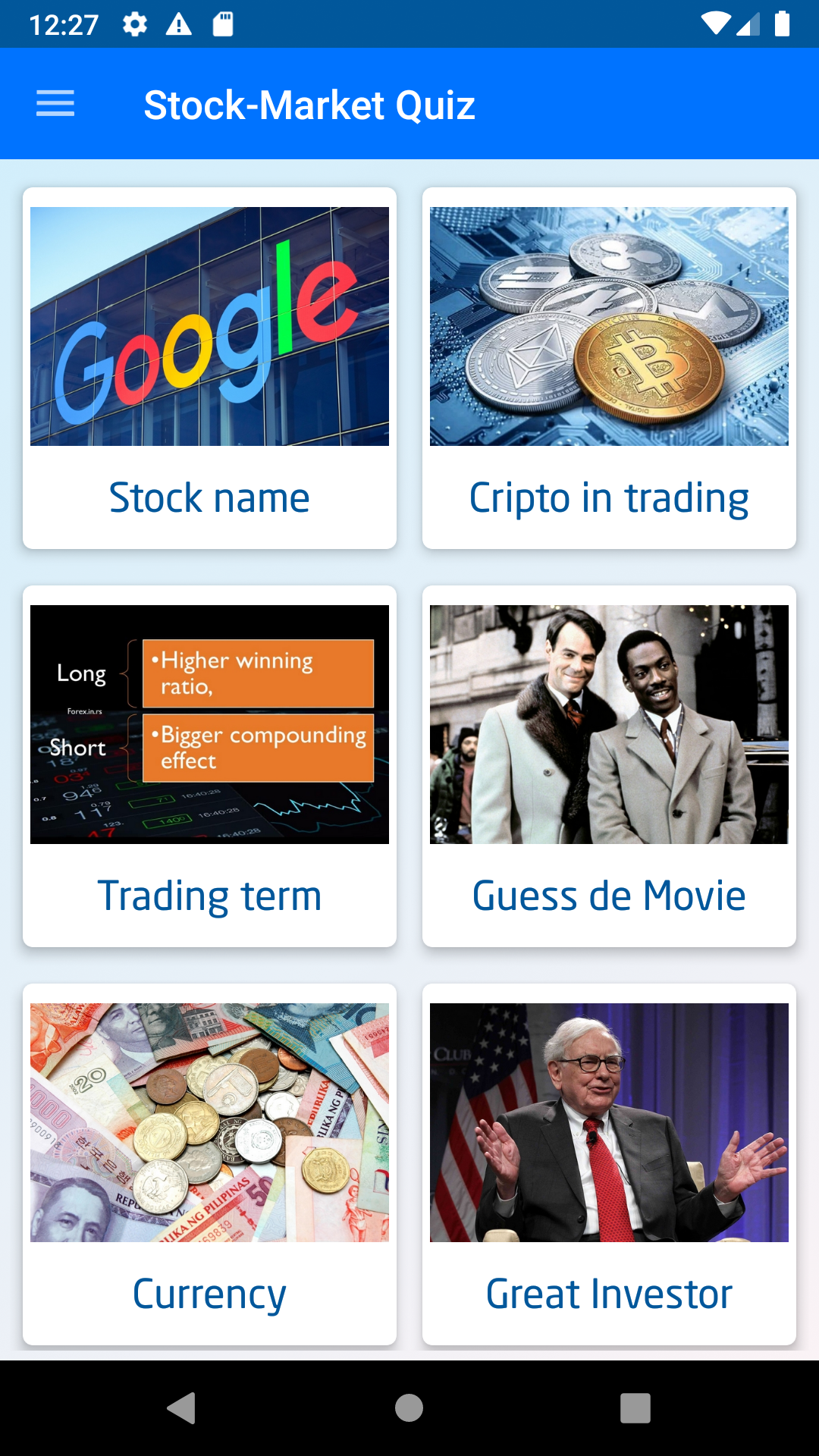Viewport: 819px width, 1456px height.
Task: Play the Guess de Movie quiz
Action: [x=609, y=766]
